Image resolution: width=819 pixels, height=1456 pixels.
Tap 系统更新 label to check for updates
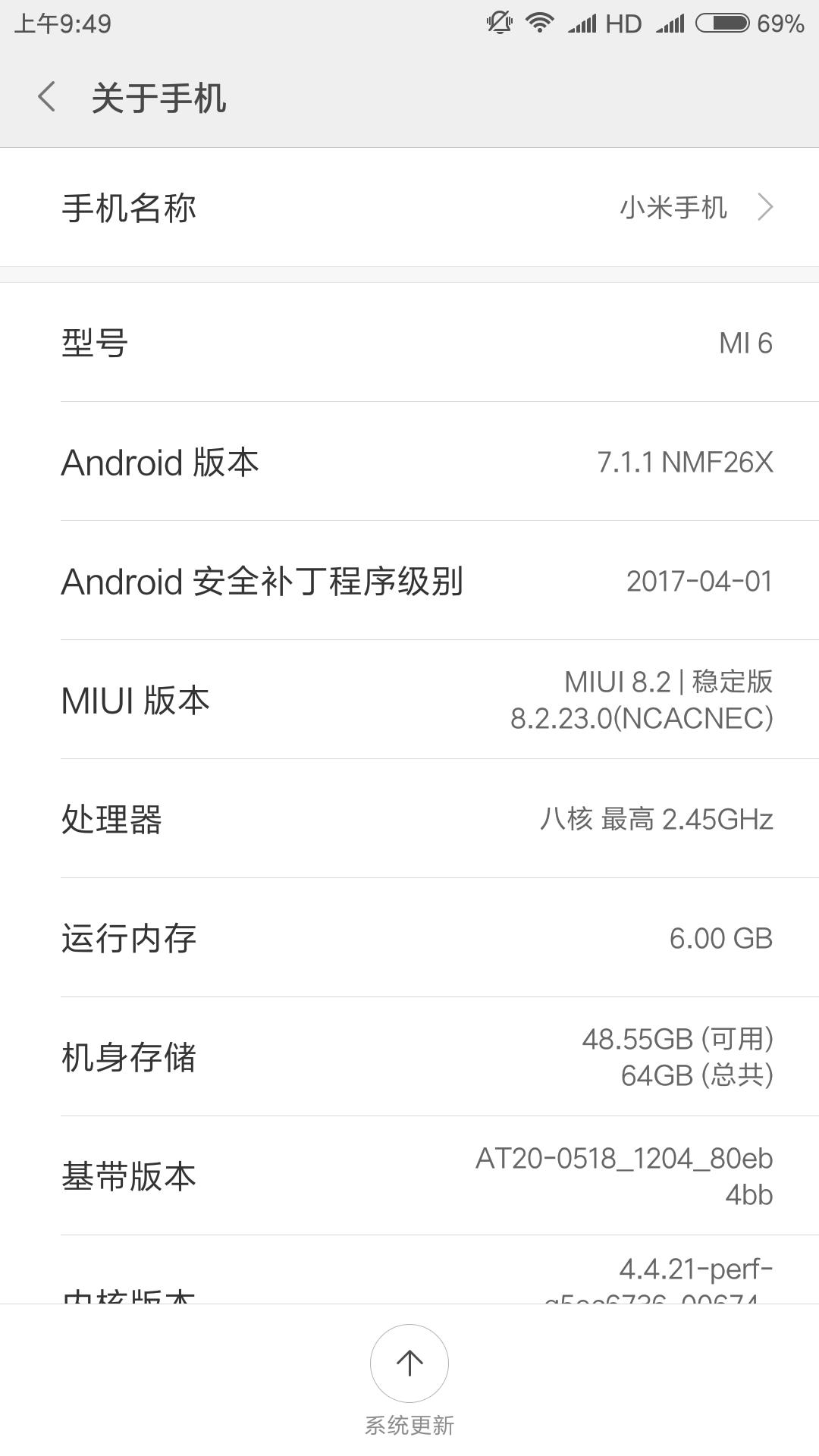pyautogui.click(x=409, y=1425)
